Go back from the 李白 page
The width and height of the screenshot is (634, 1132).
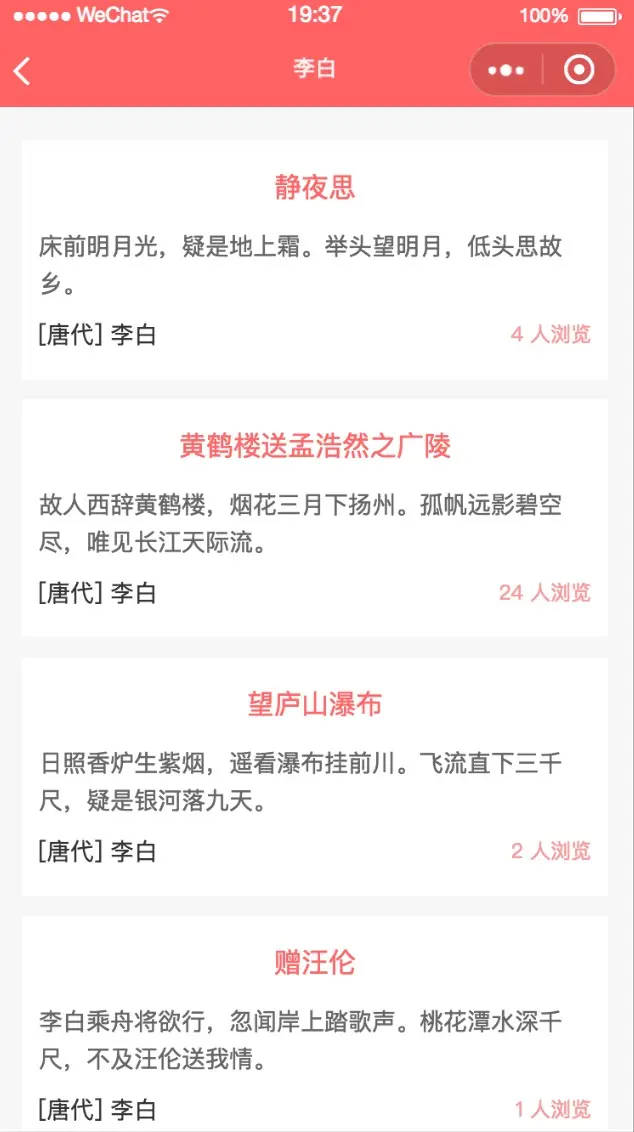[x=23, y=70]
